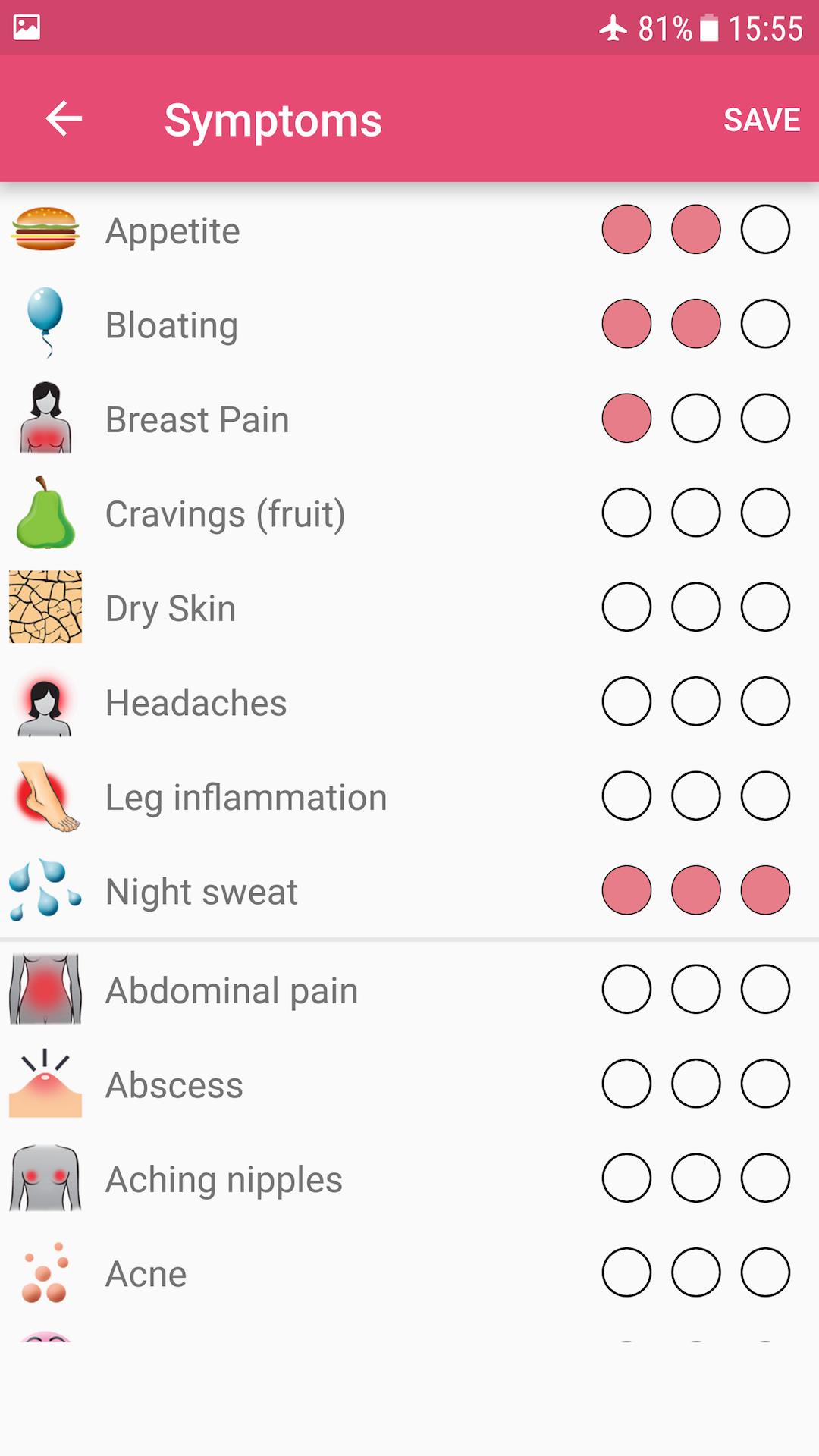
Task: Click the cracked skin icon for Dry Skin
Action: 45,607
